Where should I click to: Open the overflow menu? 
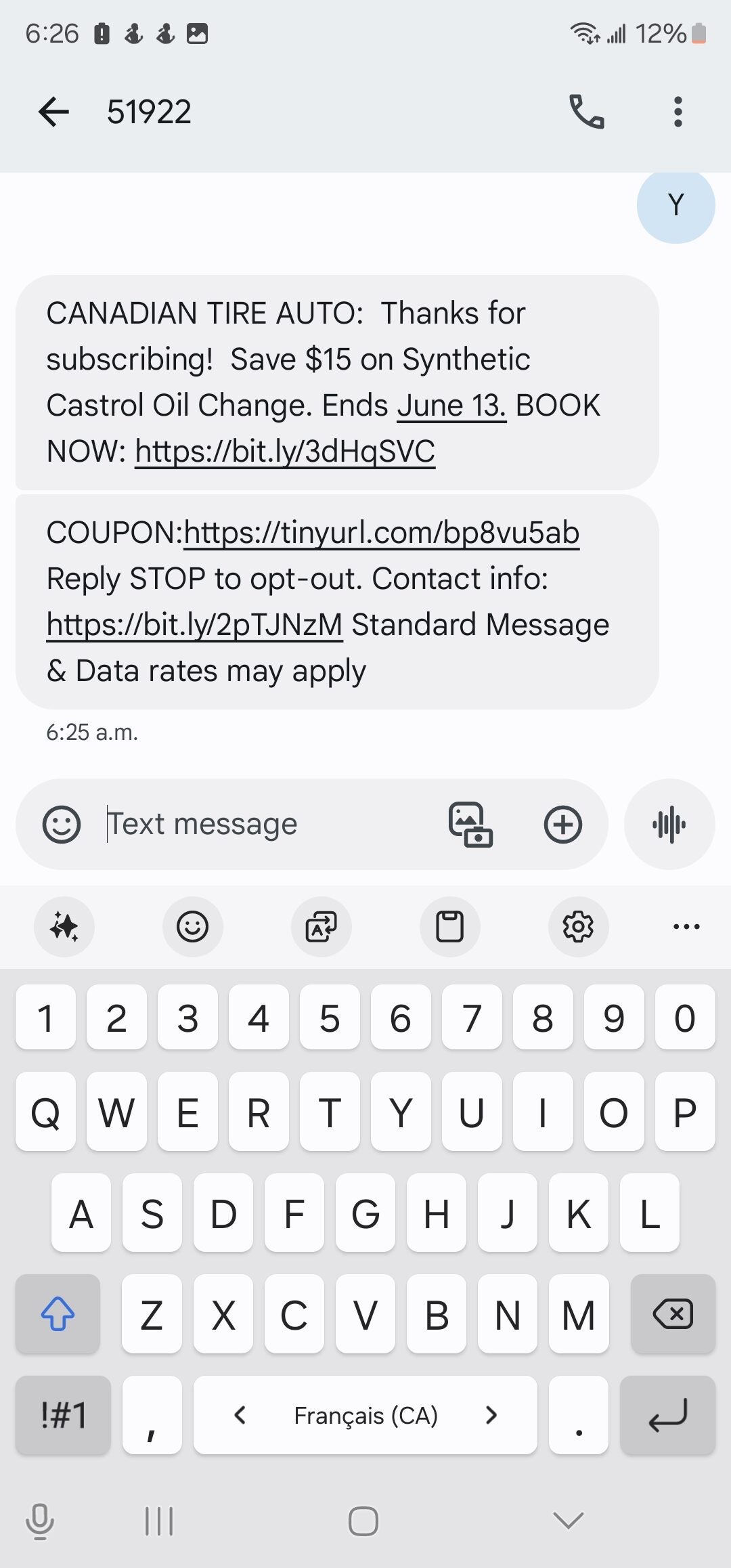[678, 112]
